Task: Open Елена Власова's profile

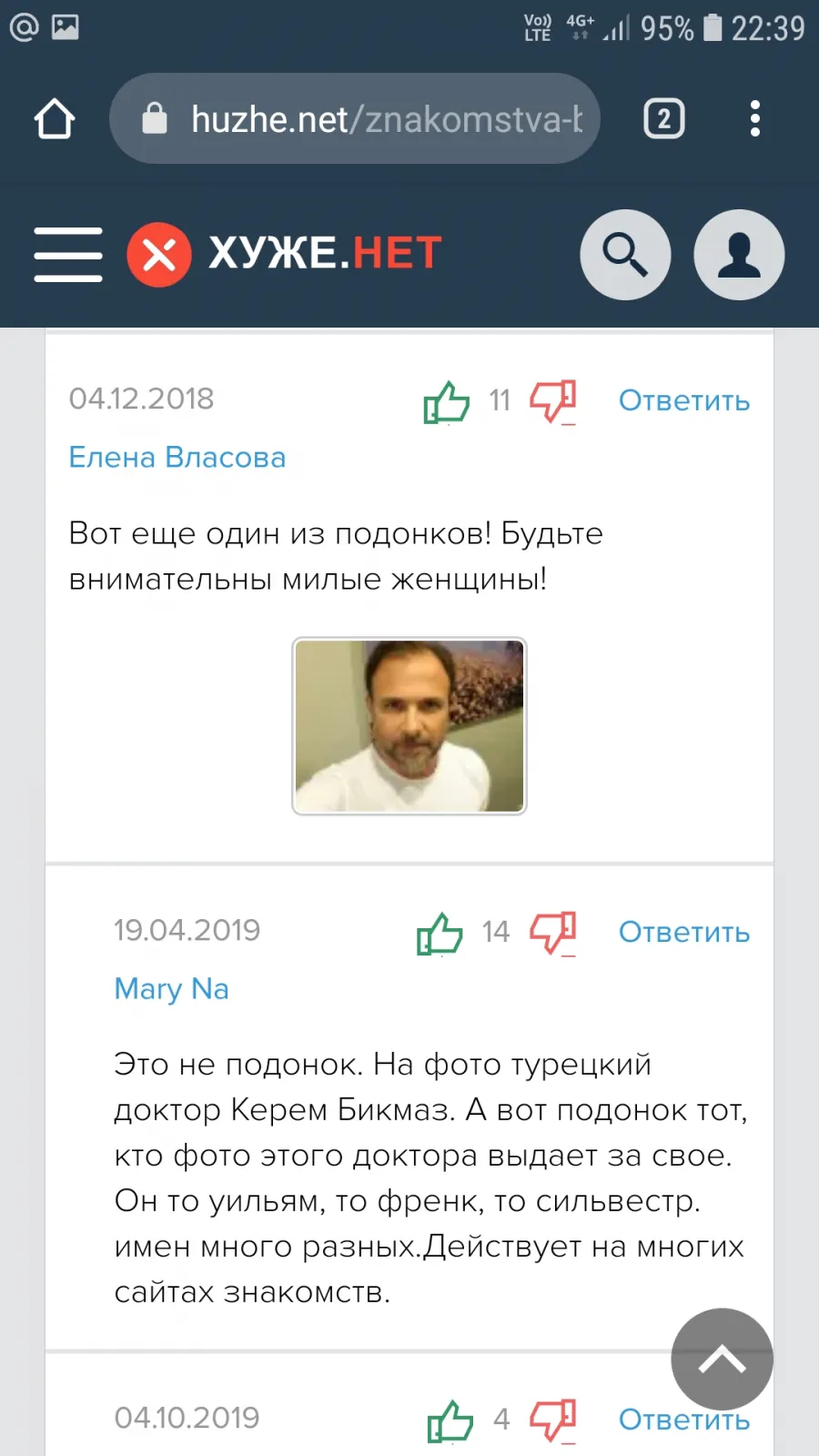Action: point(177,457)
